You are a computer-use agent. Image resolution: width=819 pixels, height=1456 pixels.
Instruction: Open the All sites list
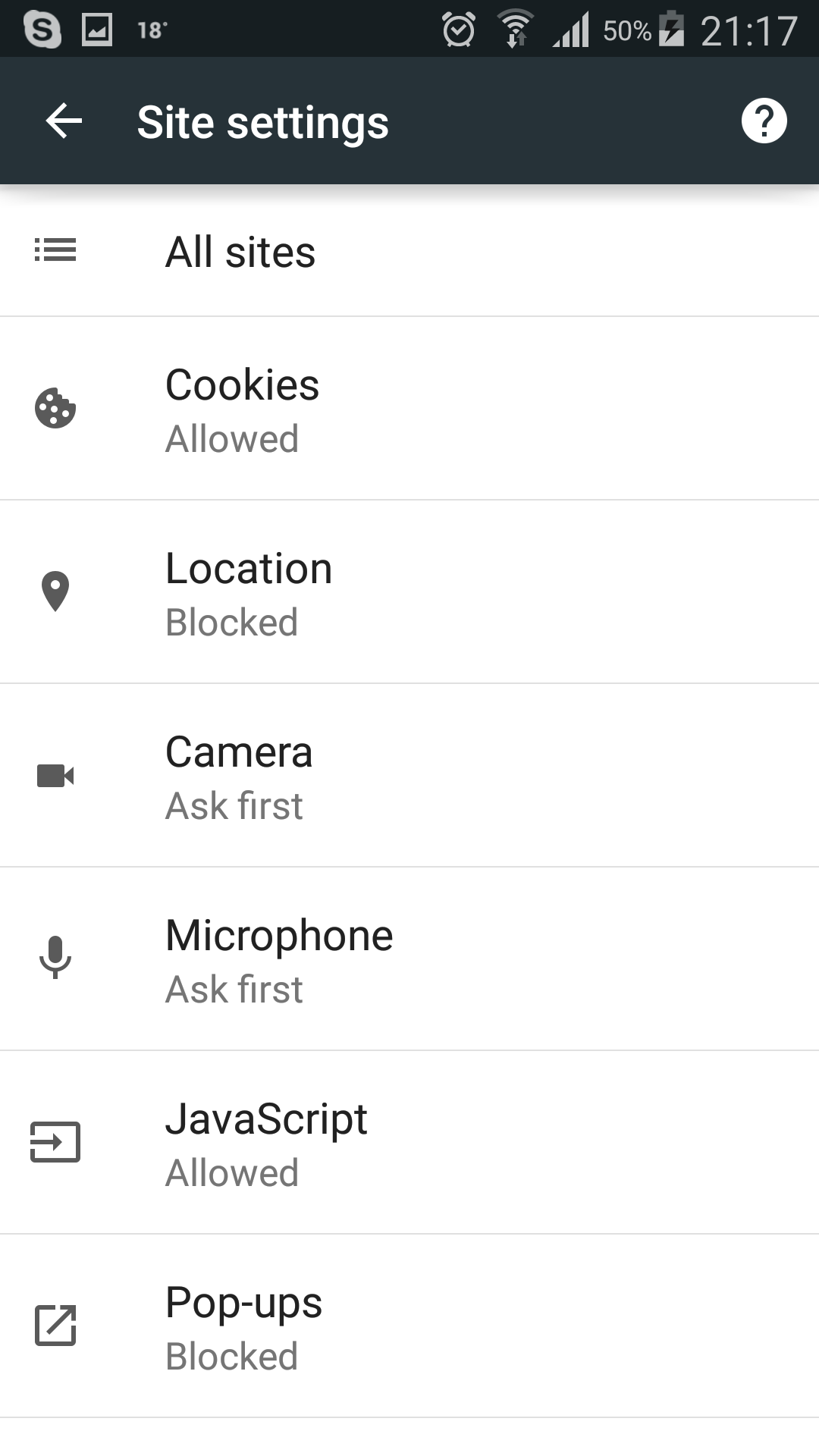pyautogui.click(x=409, y=251)
